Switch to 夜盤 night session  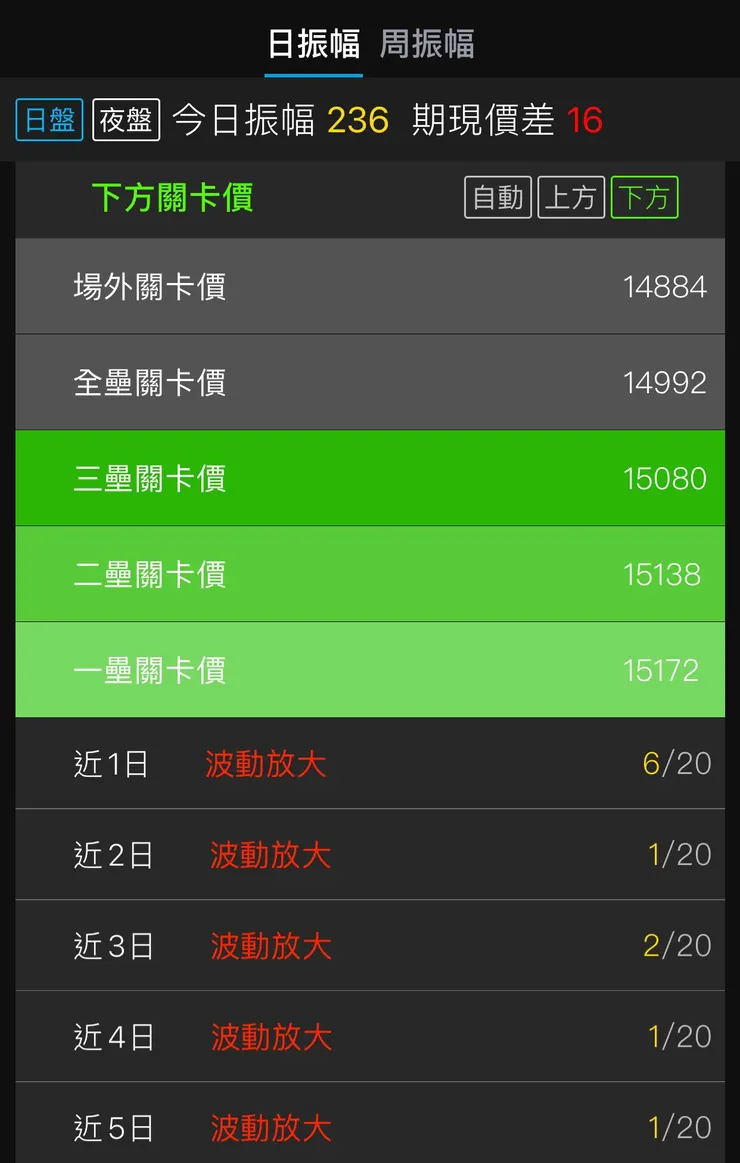tap(125, 119)
